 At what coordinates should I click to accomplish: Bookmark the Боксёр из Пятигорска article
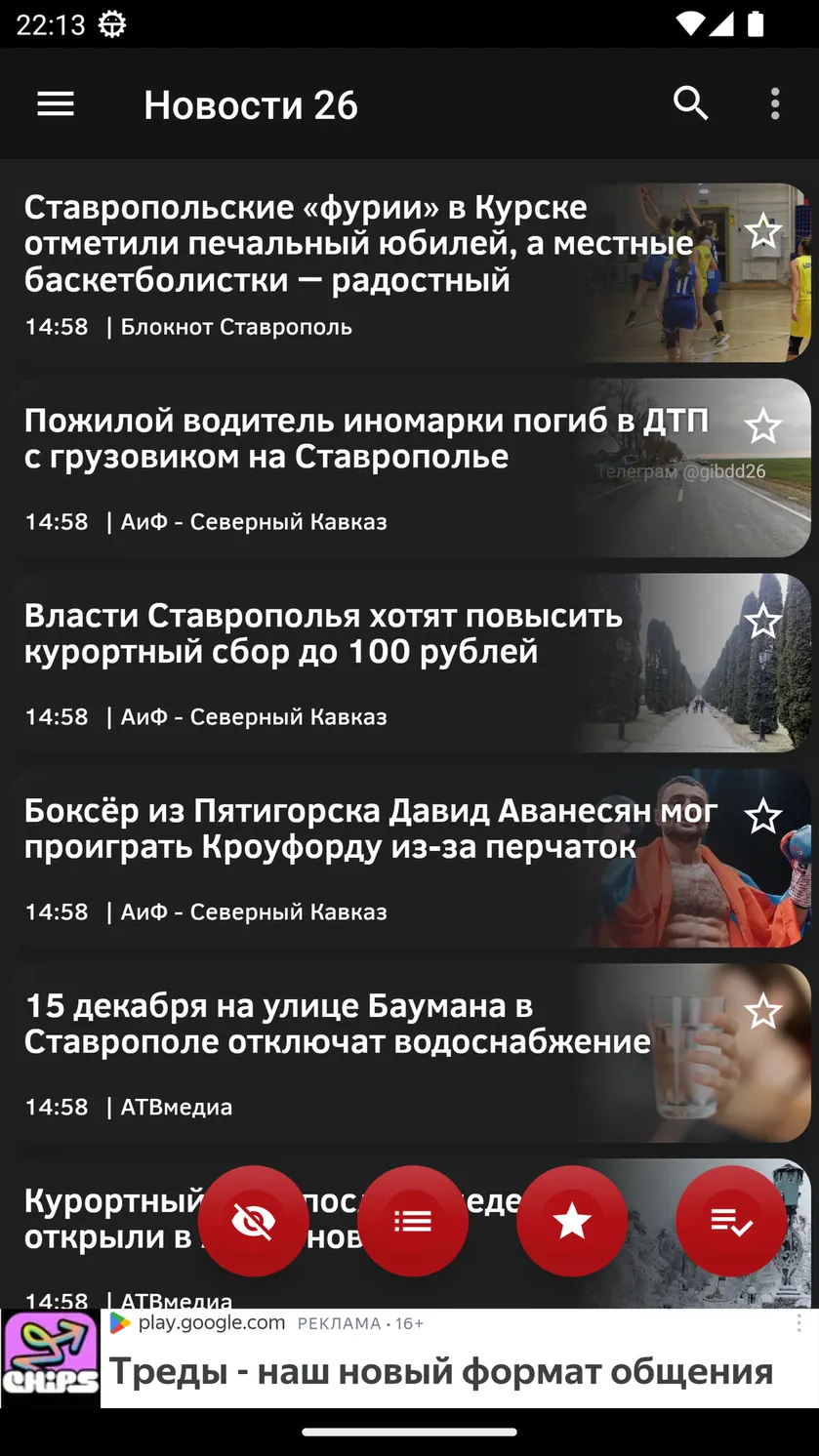pyautogui.click(x=763, y=817)
